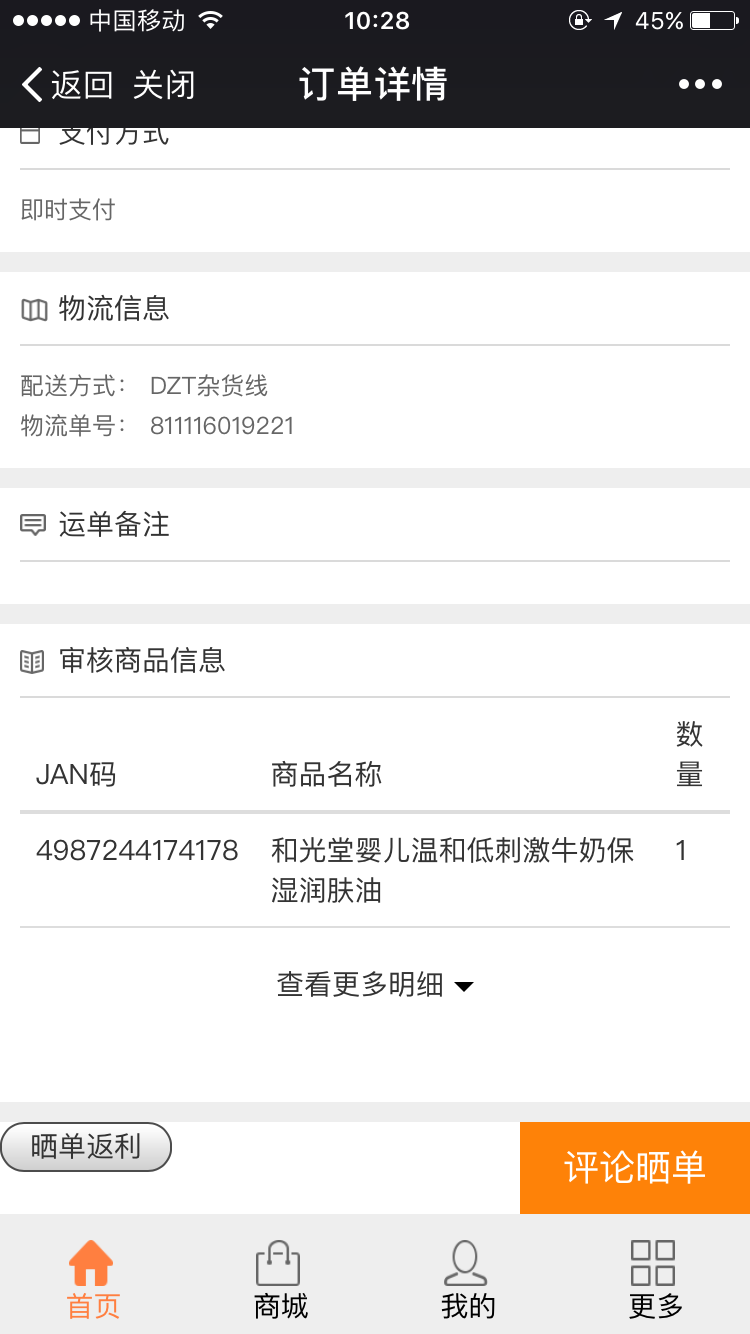Screen dimensions: 750x1334
Task: Open the 更多 tab
Action: click(x=655, y=1279)
